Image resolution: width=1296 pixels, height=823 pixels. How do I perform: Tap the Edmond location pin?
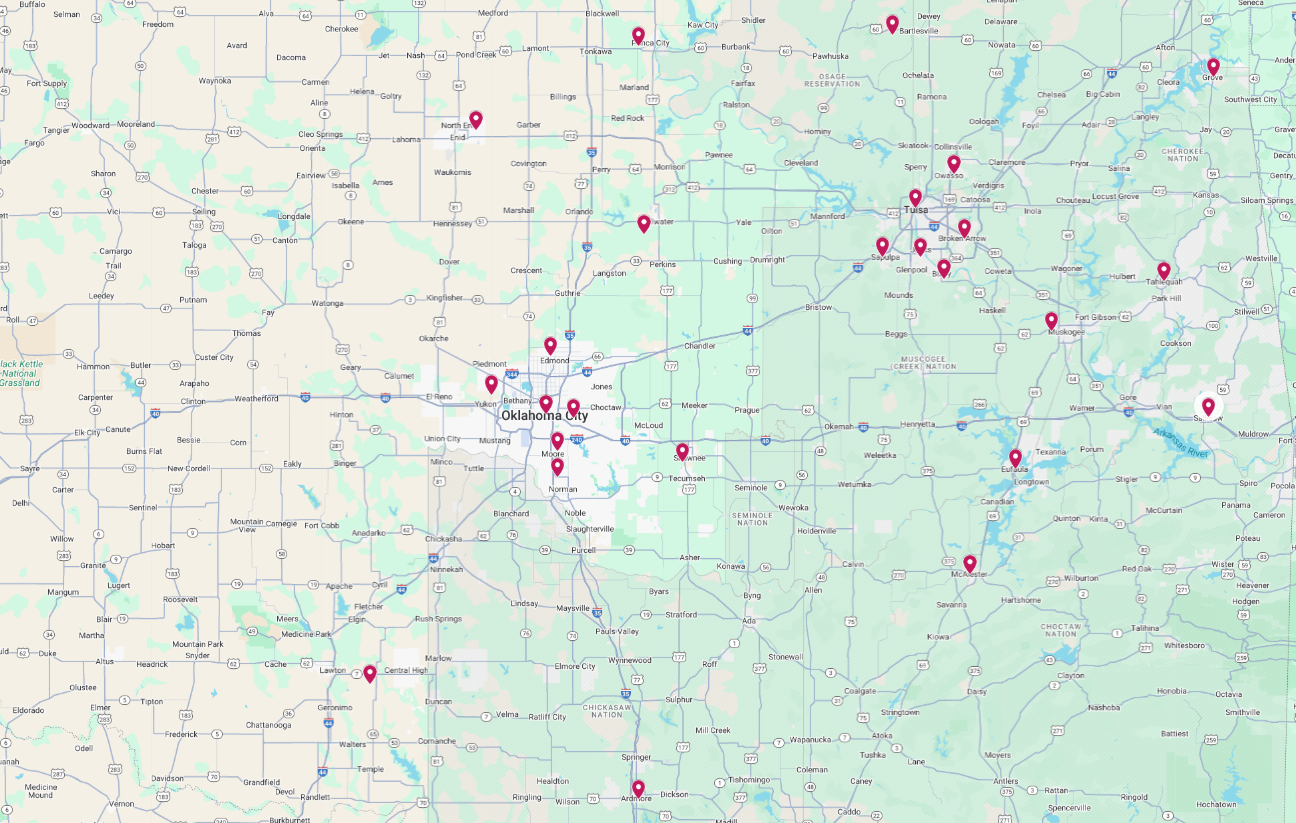click(x=550, y=345)
